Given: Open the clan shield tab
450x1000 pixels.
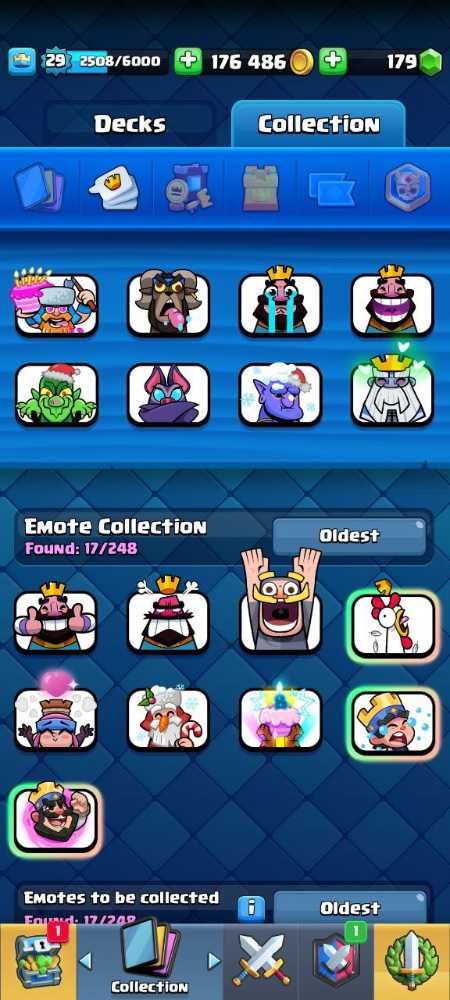Looking at the screenshot, I should [x=337, y=962].
